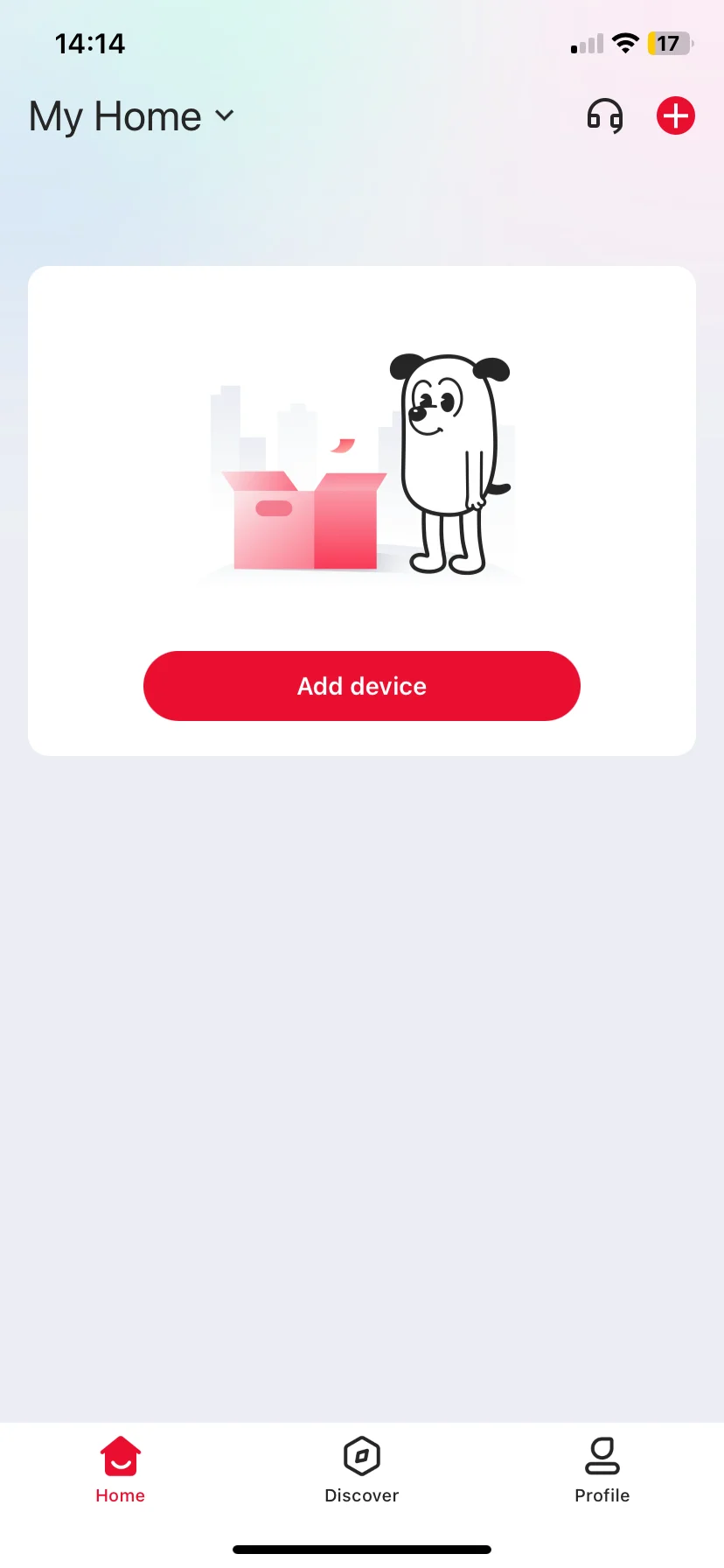This screenshot has height=1568, width=724.
Task: Tap the Add device button
Action: click(x=362, y=686)
